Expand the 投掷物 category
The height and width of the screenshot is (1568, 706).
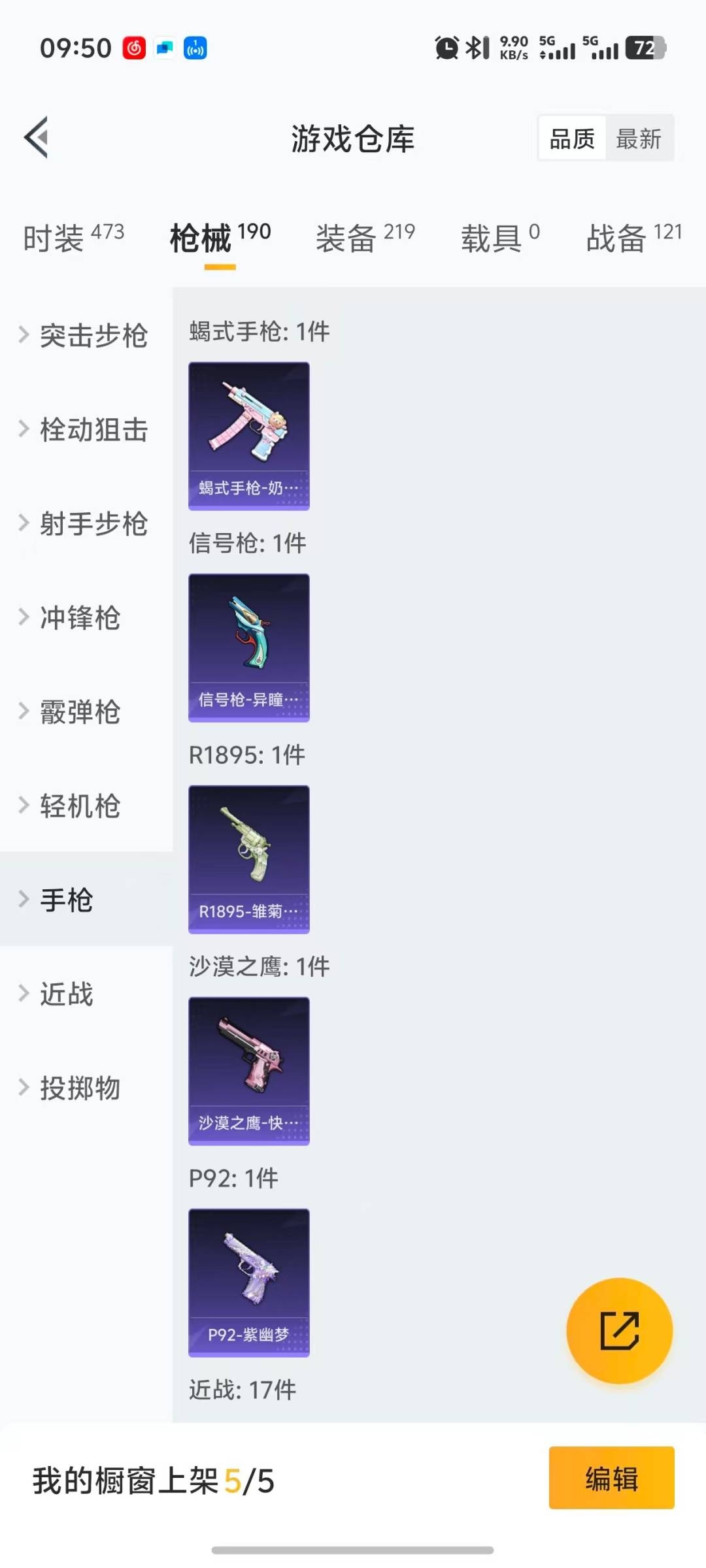click(x=79, y=1088)
